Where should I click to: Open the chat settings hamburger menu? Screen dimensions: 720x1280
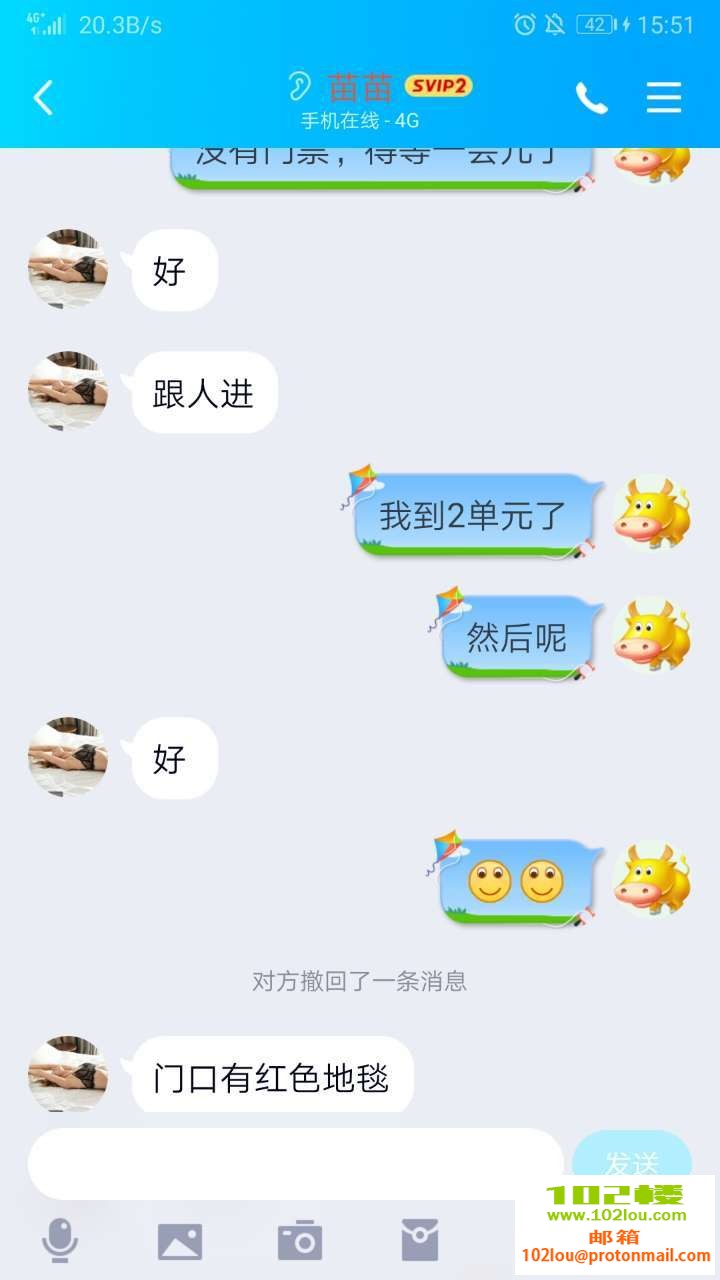click(x=663, y=97)
